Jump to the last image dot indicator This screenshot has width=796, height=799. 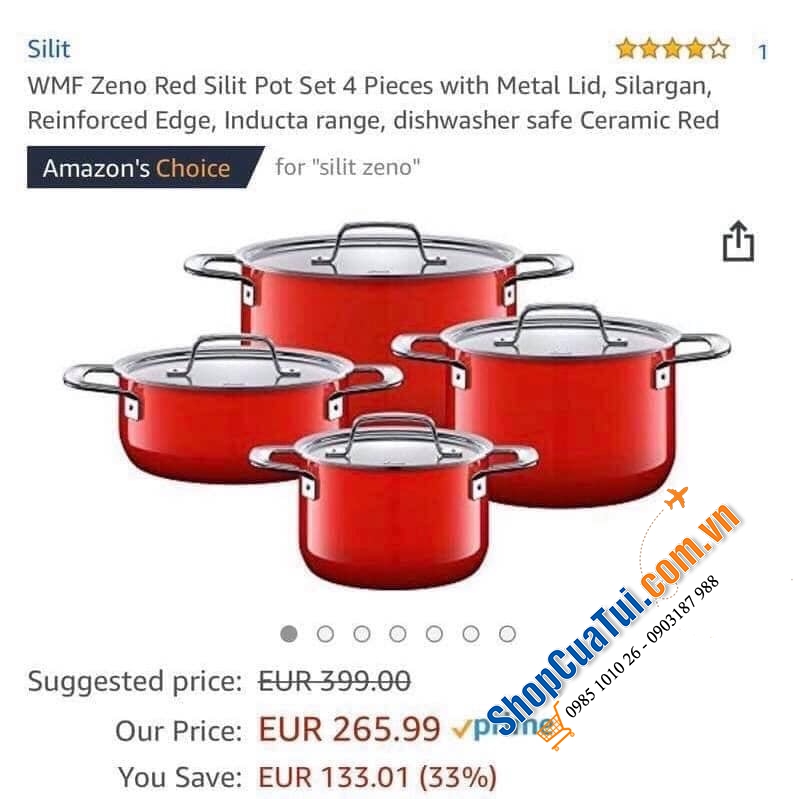(x=507, y=633)
